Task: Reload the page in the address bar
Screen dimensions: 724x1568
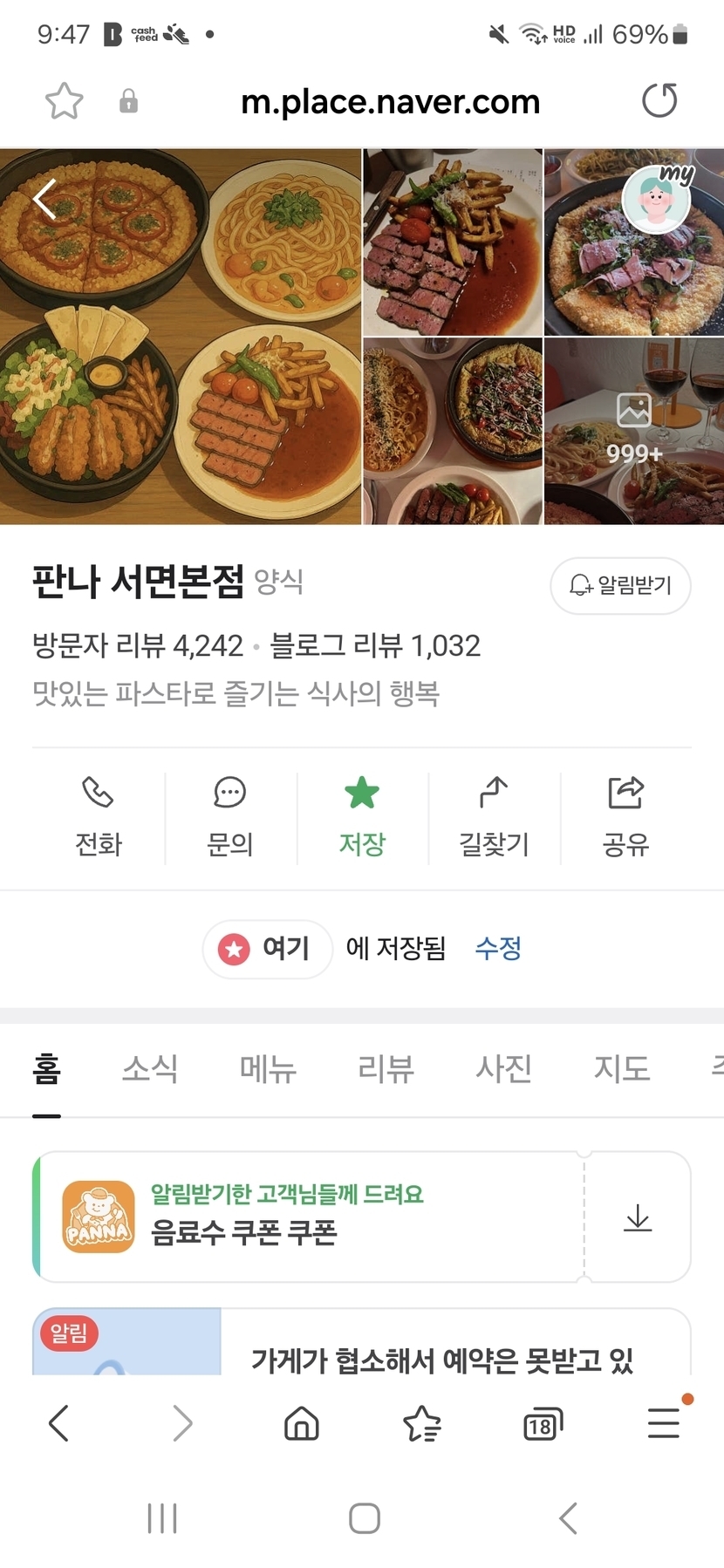Action: [x=659, y=101]
